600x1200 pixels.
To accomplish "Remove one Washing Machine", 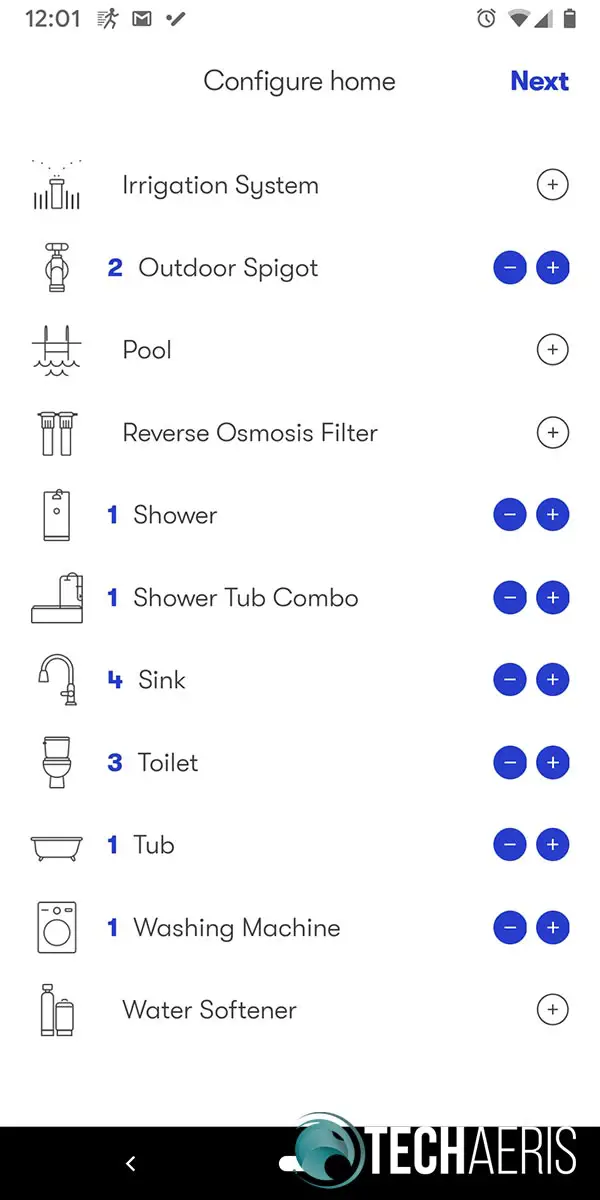I will point(510,928).
